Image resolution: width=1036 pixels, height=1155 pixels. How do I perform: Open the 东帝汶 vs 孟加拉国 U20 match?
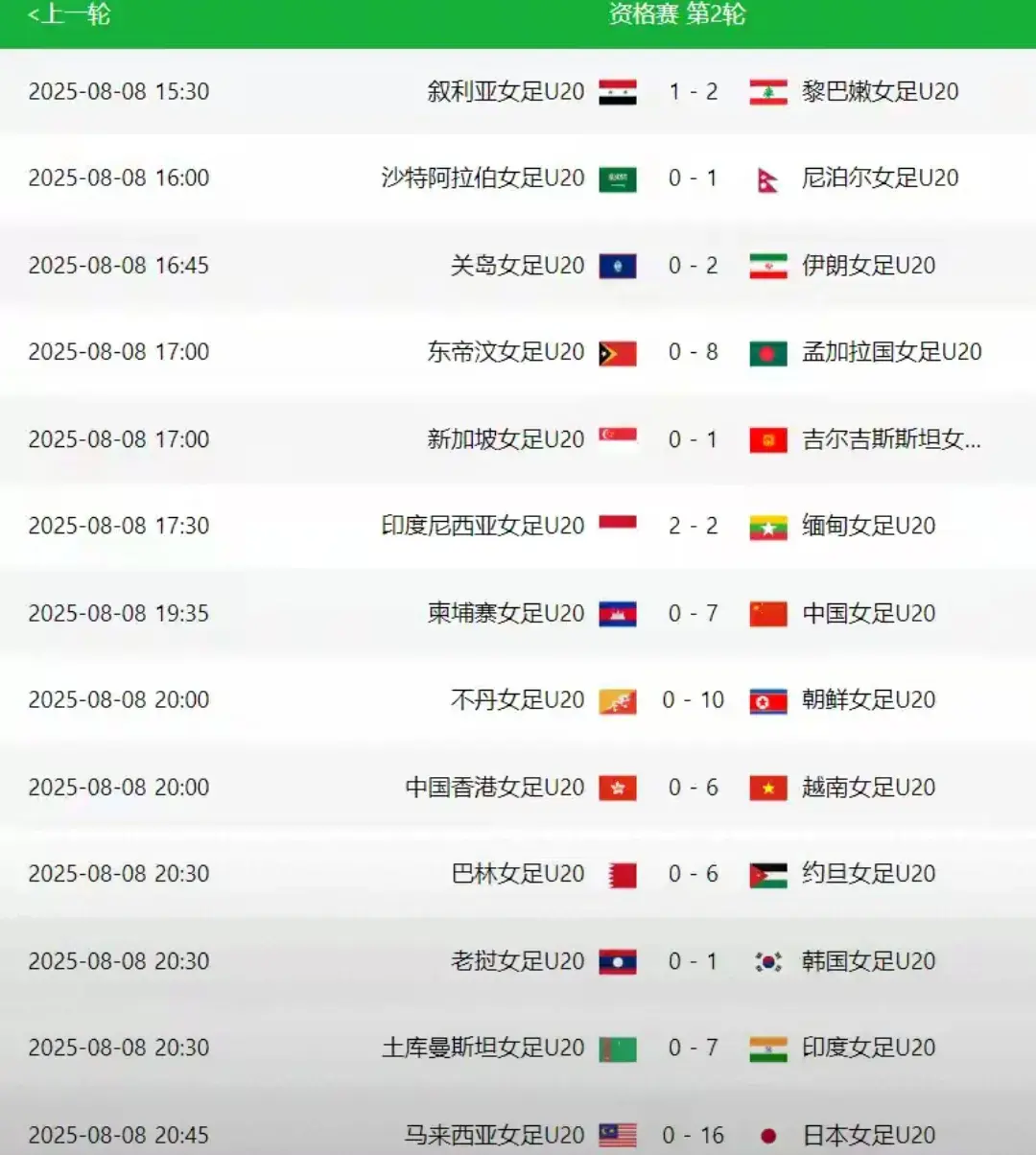click(x=693, y=352)
